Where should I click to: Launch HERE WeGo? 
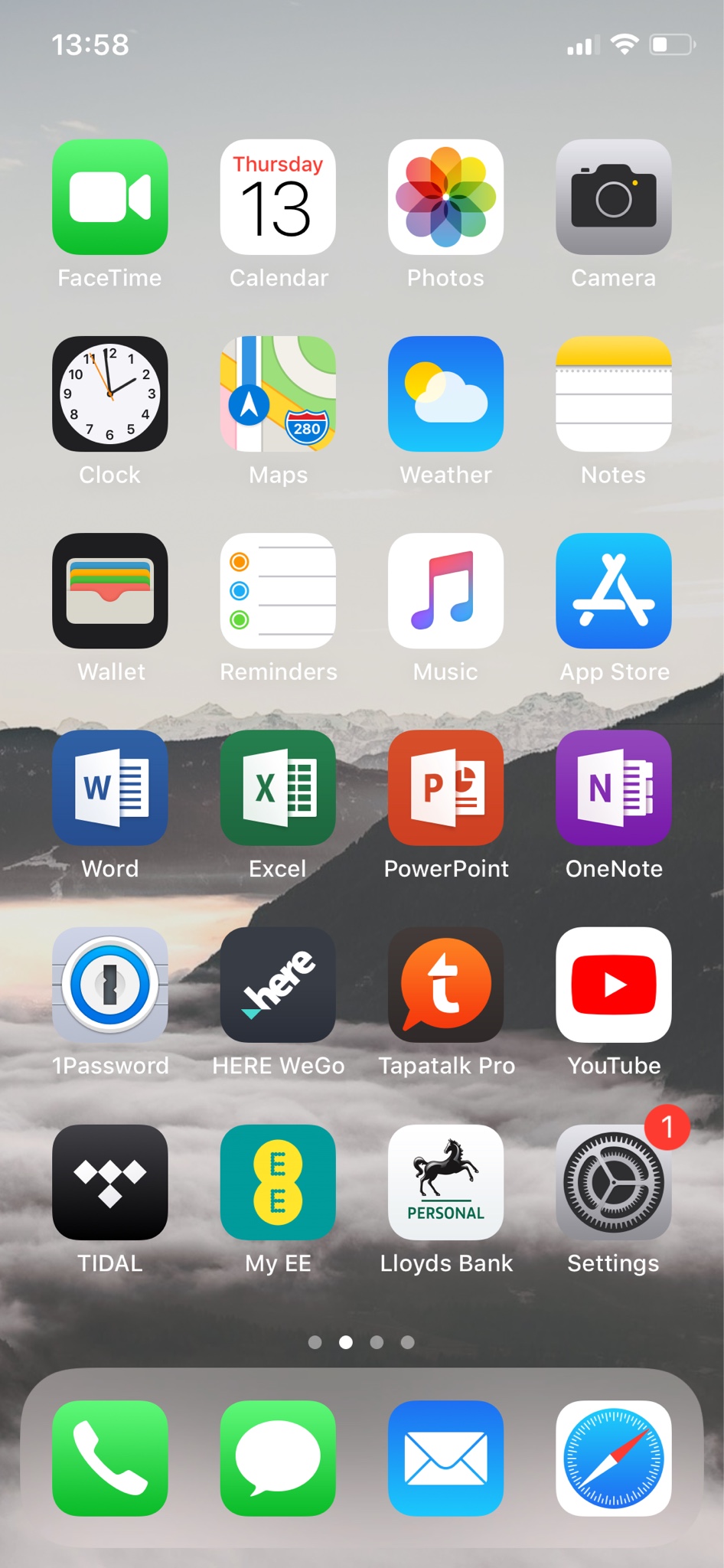(x=278, y=985)
